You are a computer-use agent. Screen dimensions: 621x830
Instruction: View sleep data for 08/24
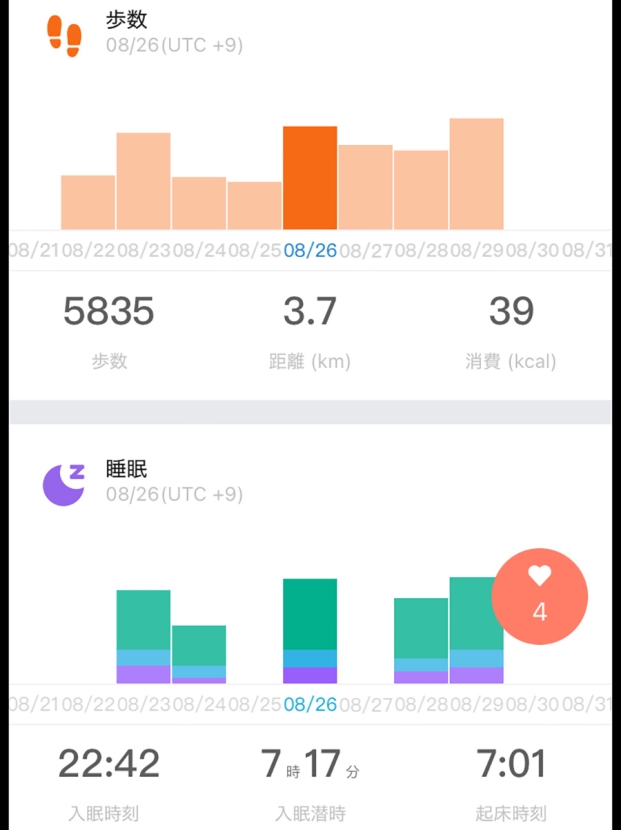coord(199,654)
